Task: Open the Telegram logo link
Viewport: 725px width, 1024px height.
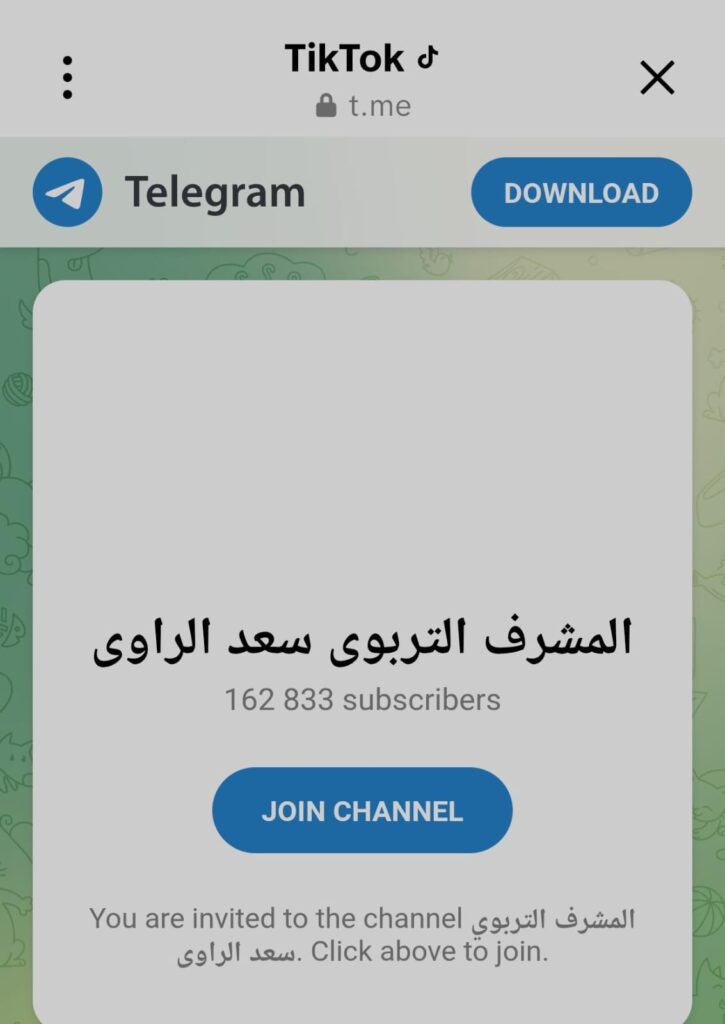Action: [68, 192]
